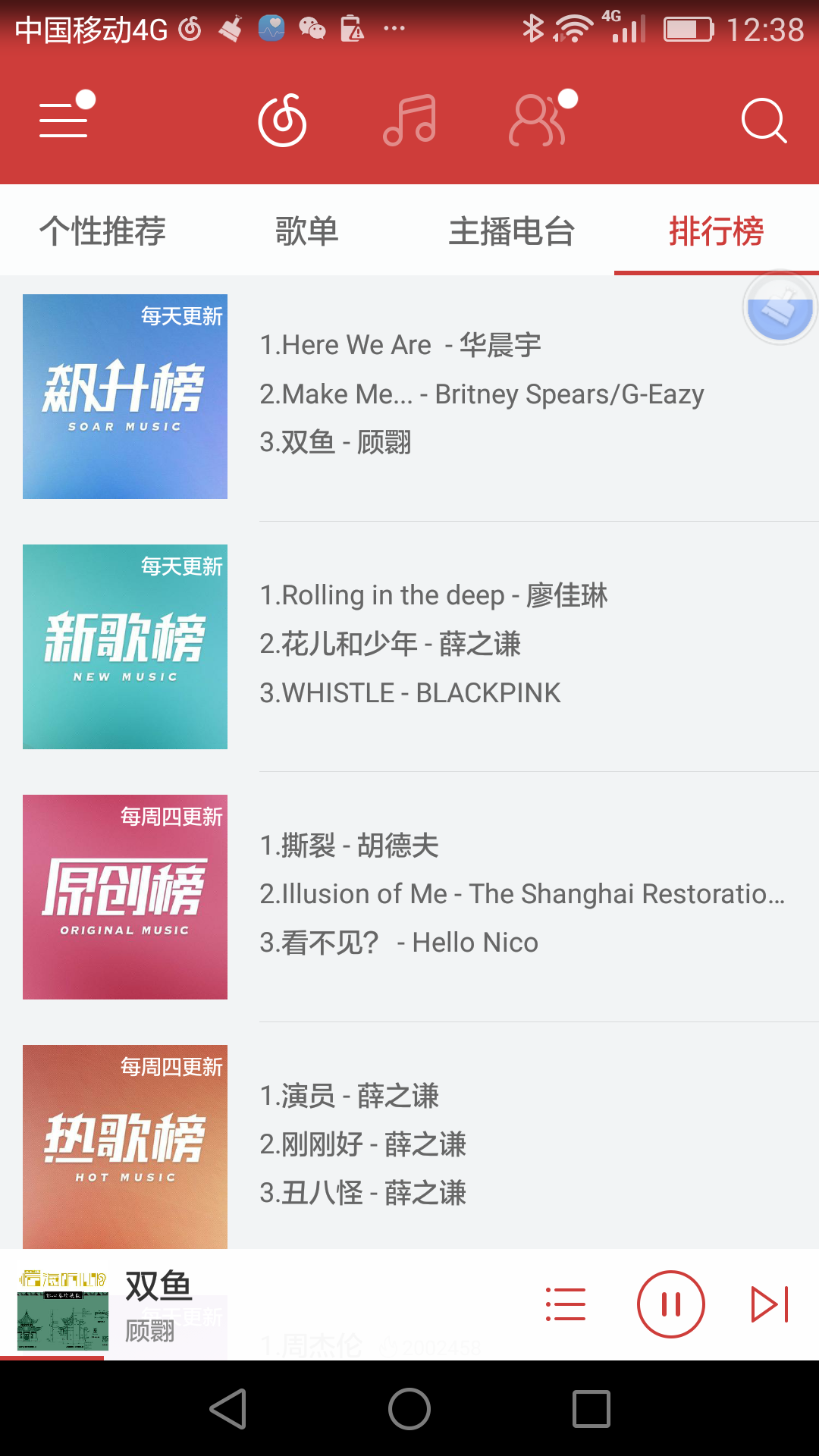Open the my music note section
This screenshot has width=819, height=1456.
tap(409, 120)
